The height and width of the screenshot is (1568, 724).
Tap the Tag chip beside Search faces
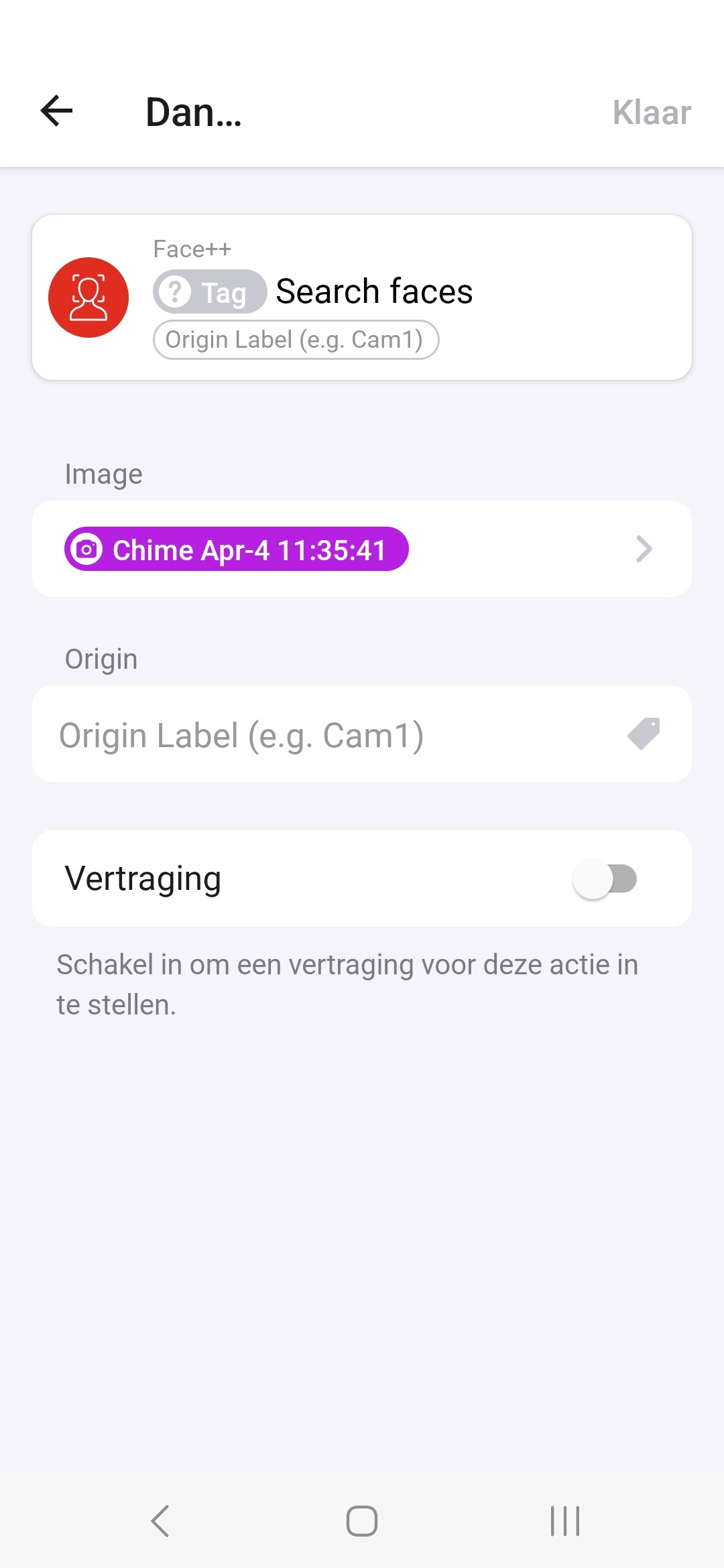click(209, 292)
